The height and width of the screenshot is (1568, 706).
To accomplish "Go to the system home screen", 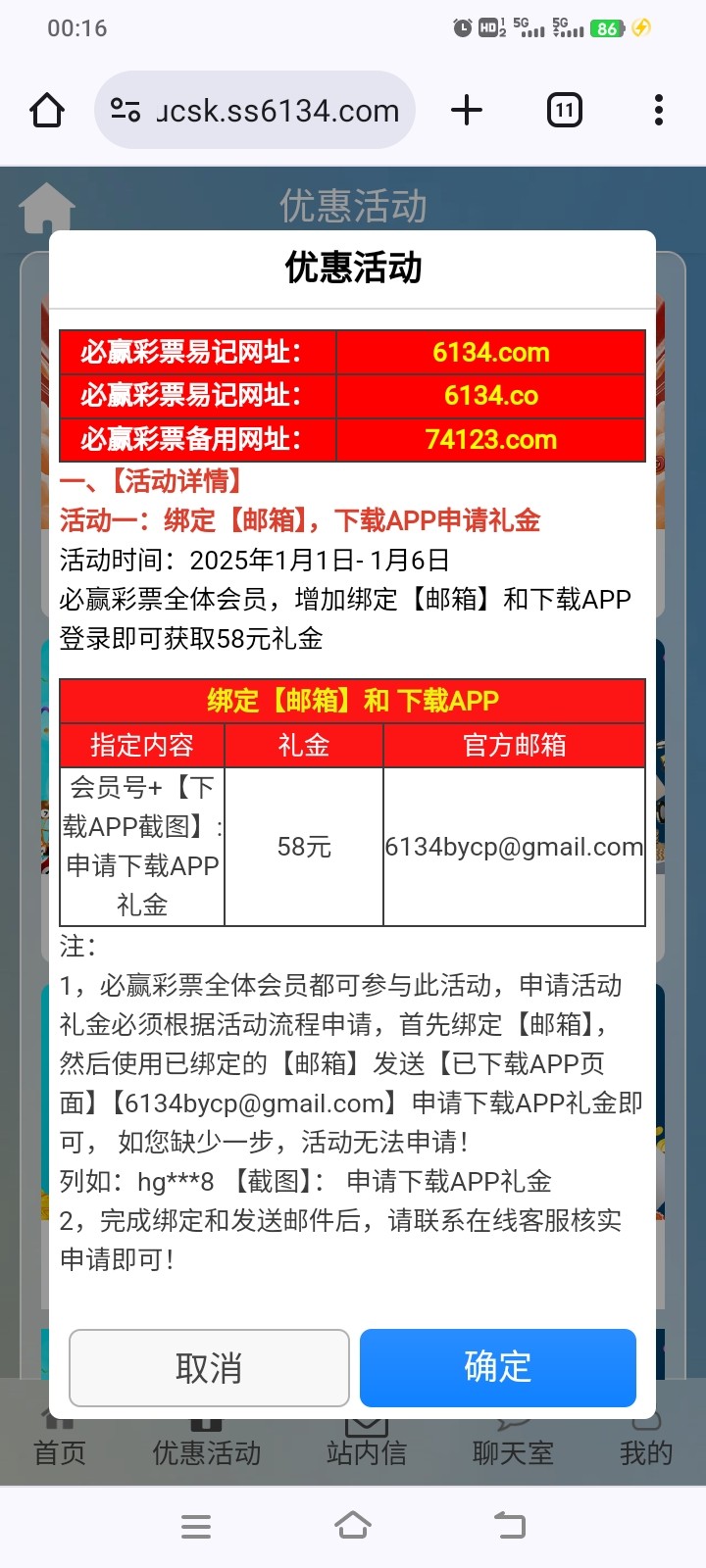I will (x=353, y=1525).
